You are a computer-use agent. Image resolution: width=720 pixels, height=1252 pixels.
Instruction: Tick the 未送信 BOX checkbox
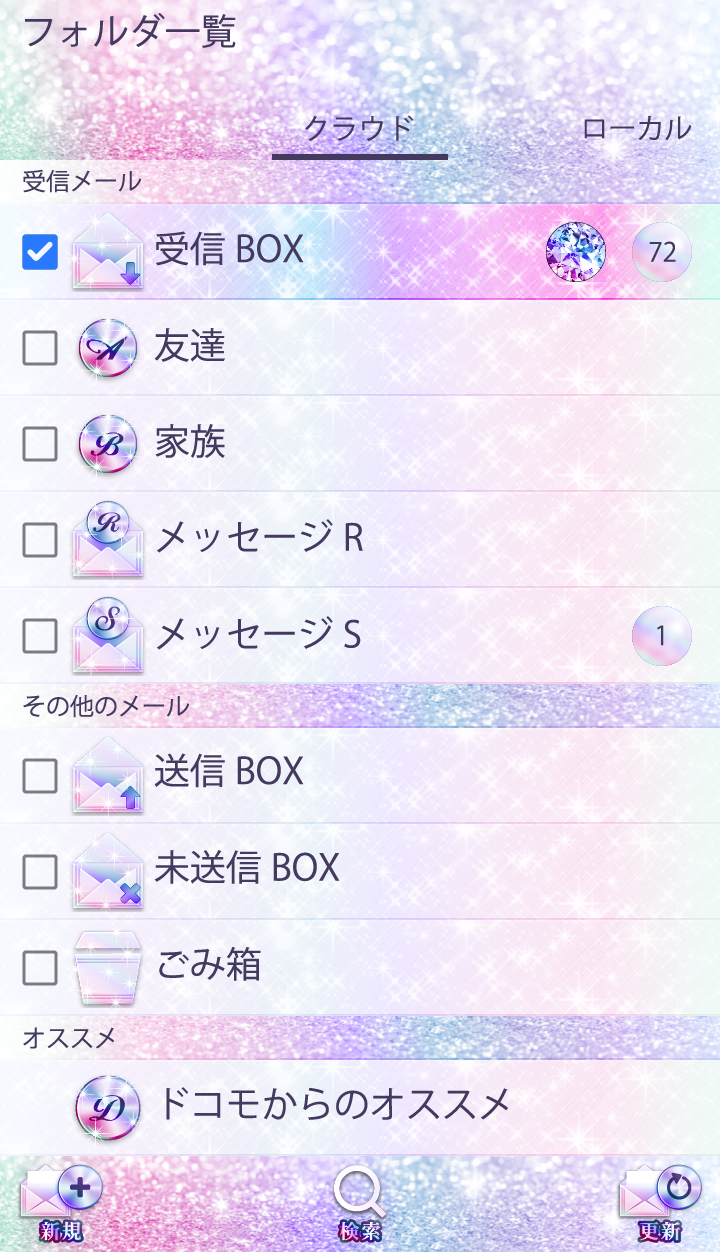point(40,871)
